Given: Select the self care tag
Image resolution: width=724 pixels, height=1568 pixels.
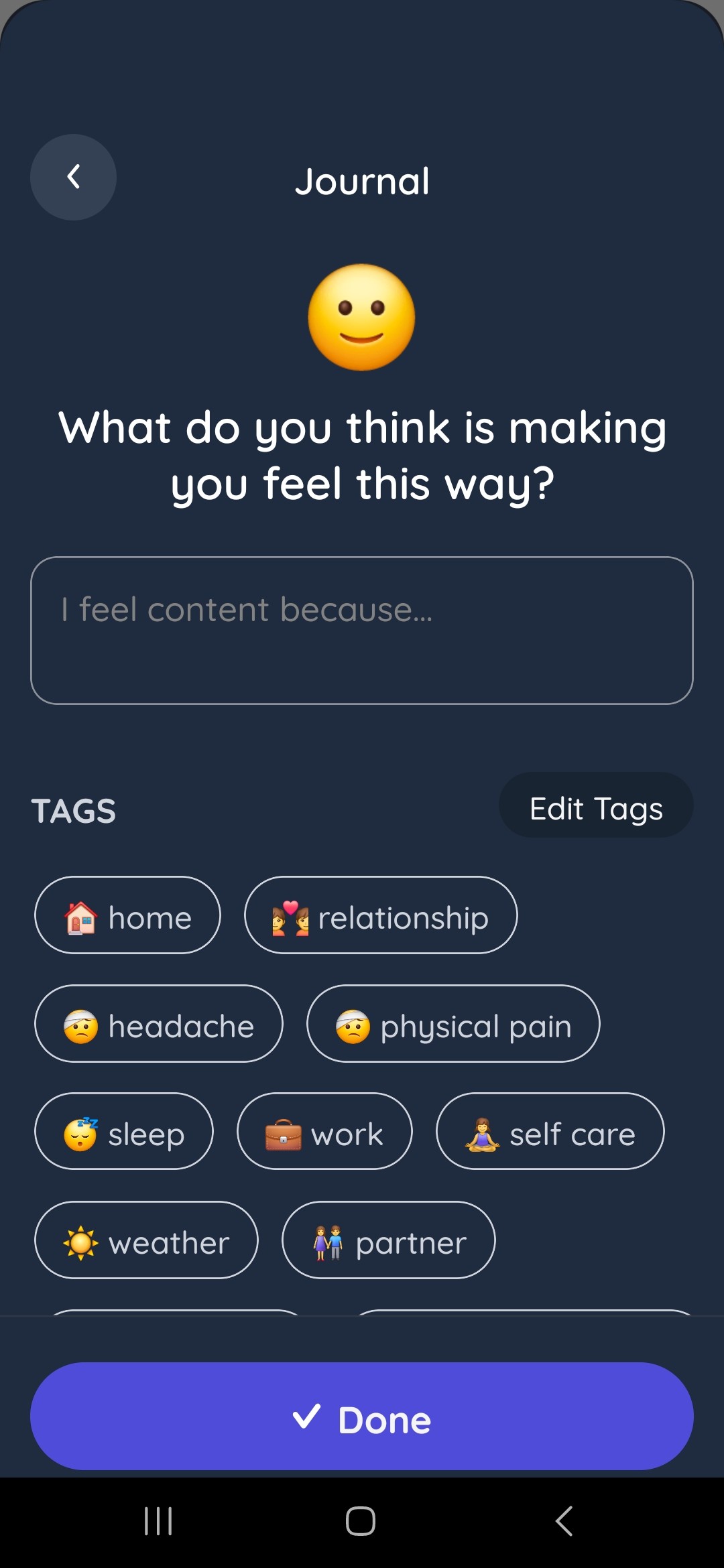Looking at the screenshot, I should 550,1132.
